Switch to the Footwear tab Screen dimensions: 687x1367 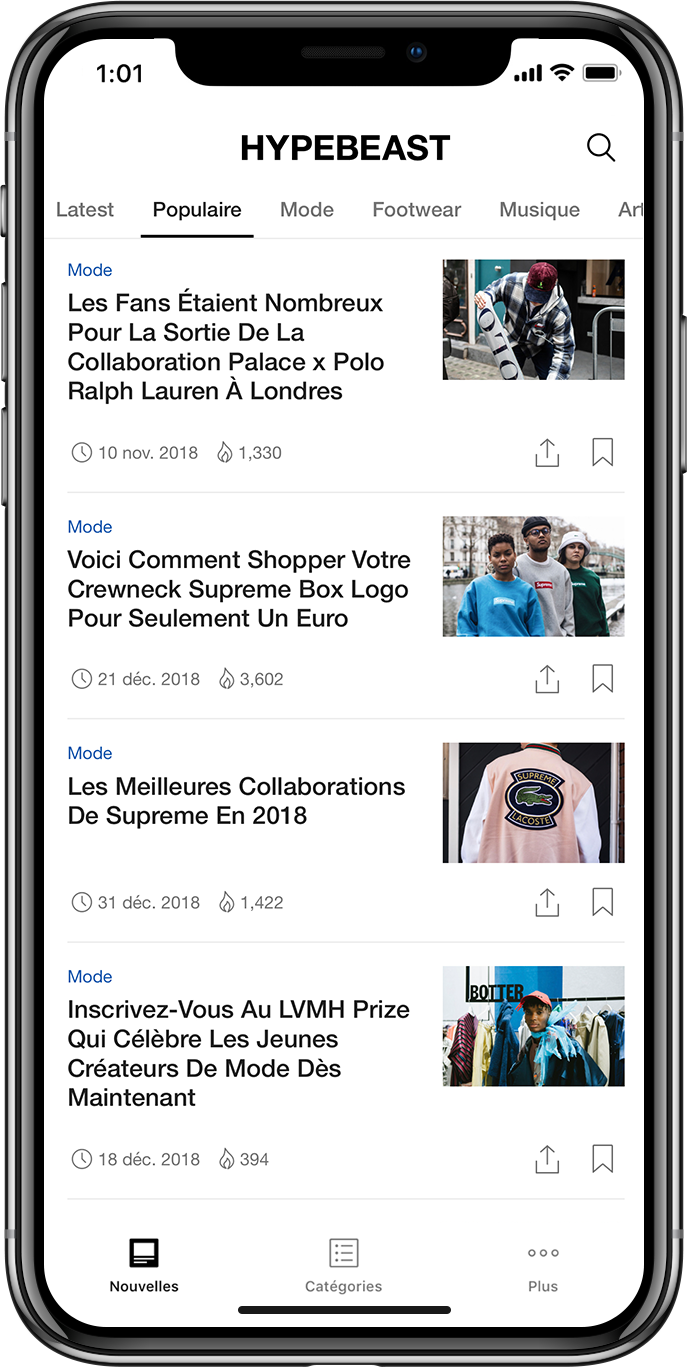[416, 210]
